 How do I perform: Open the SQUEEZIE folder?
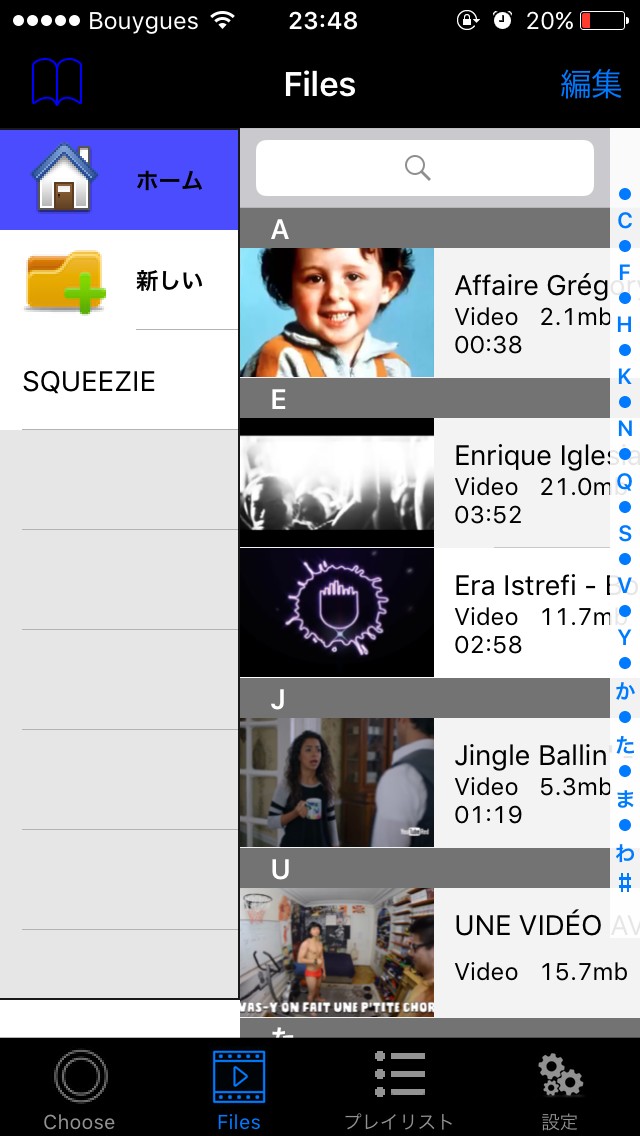(119, 381)
